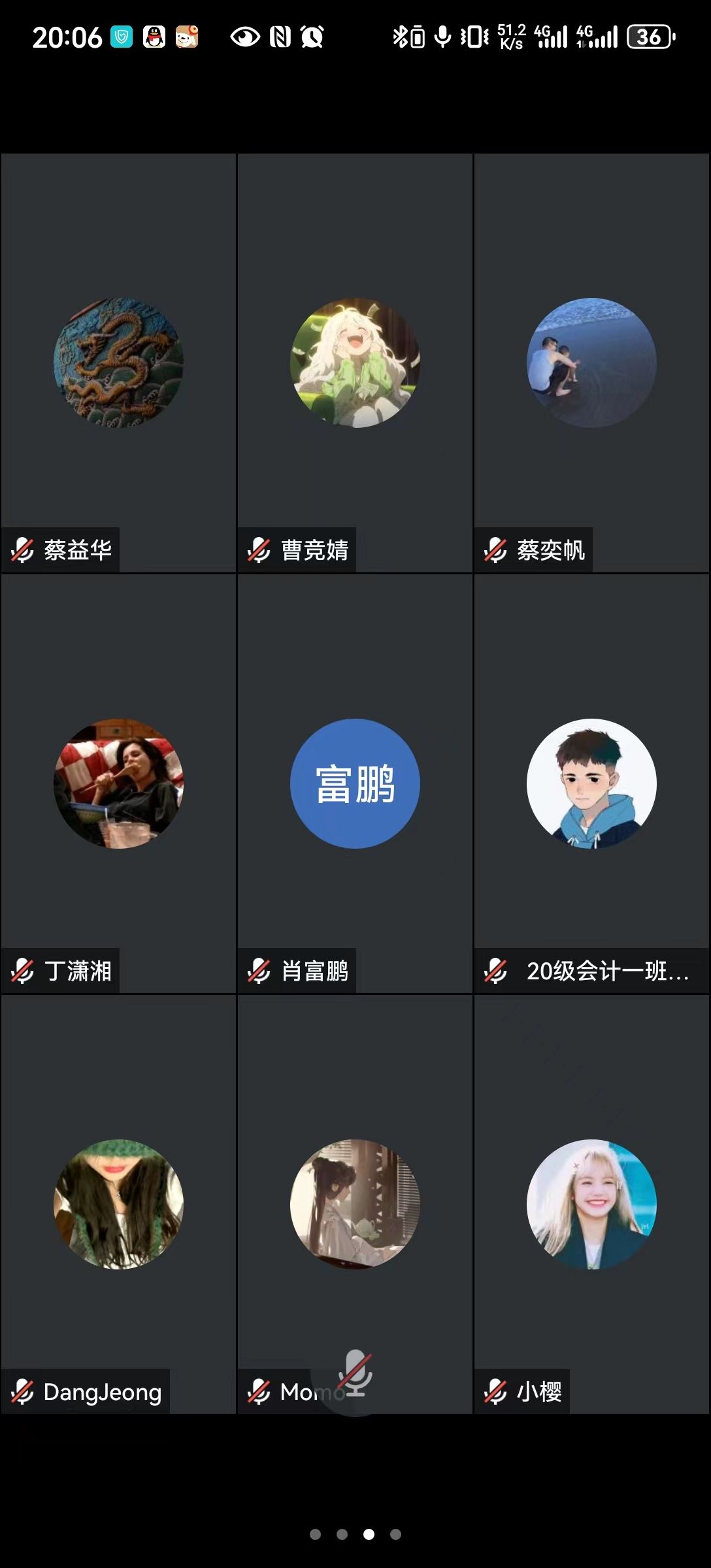Click Momo's muted microphone icon

tap(259, 1392)
